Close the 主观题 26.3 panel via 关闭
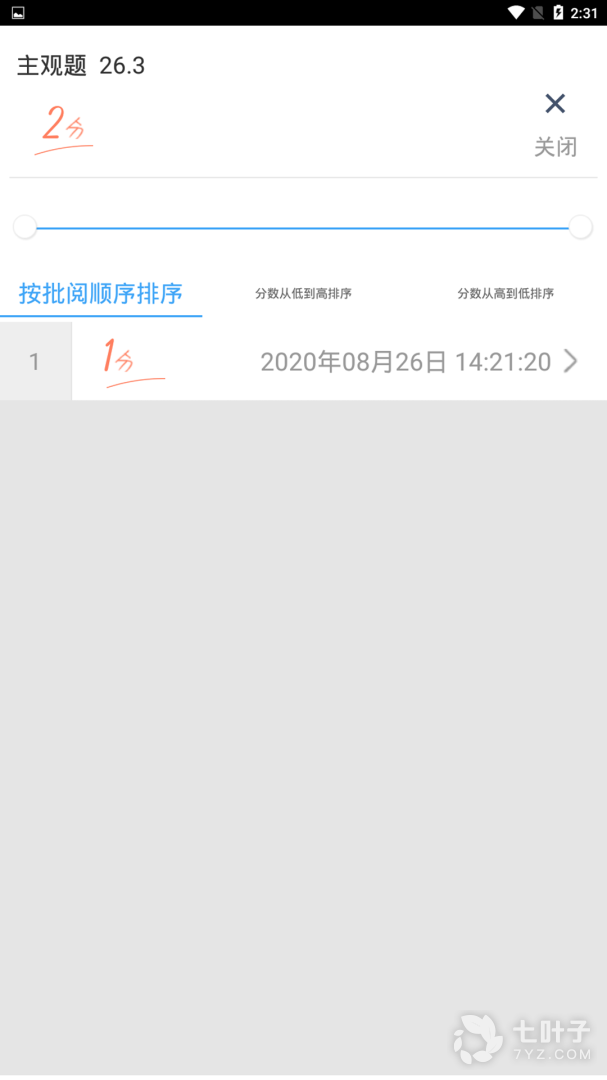The height and width of the screenshot is (1080, 607). [555, 123]
